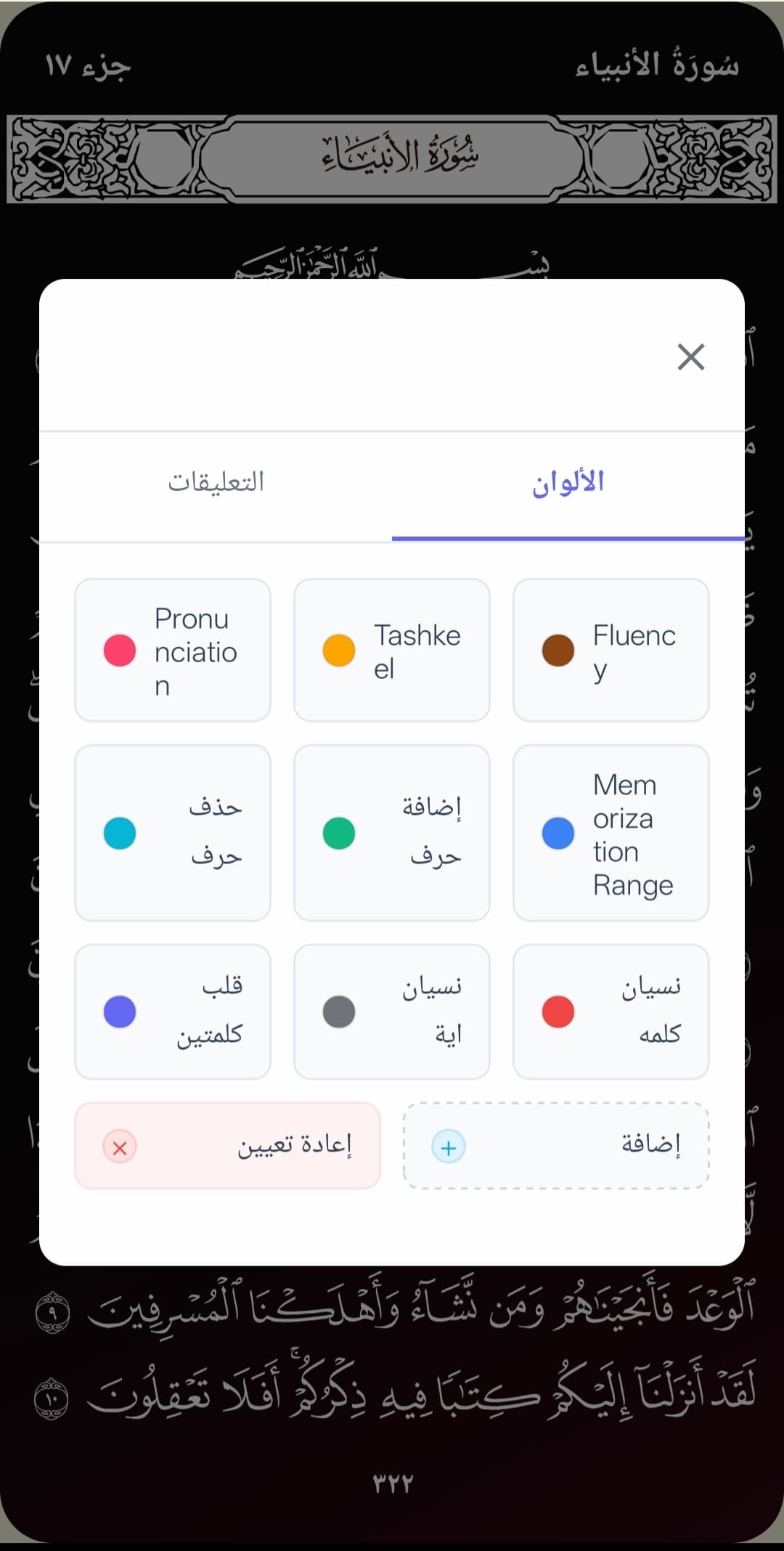Screen dimensions: 784x1551
Task: Pick the Fluency color
Action: 611,650
